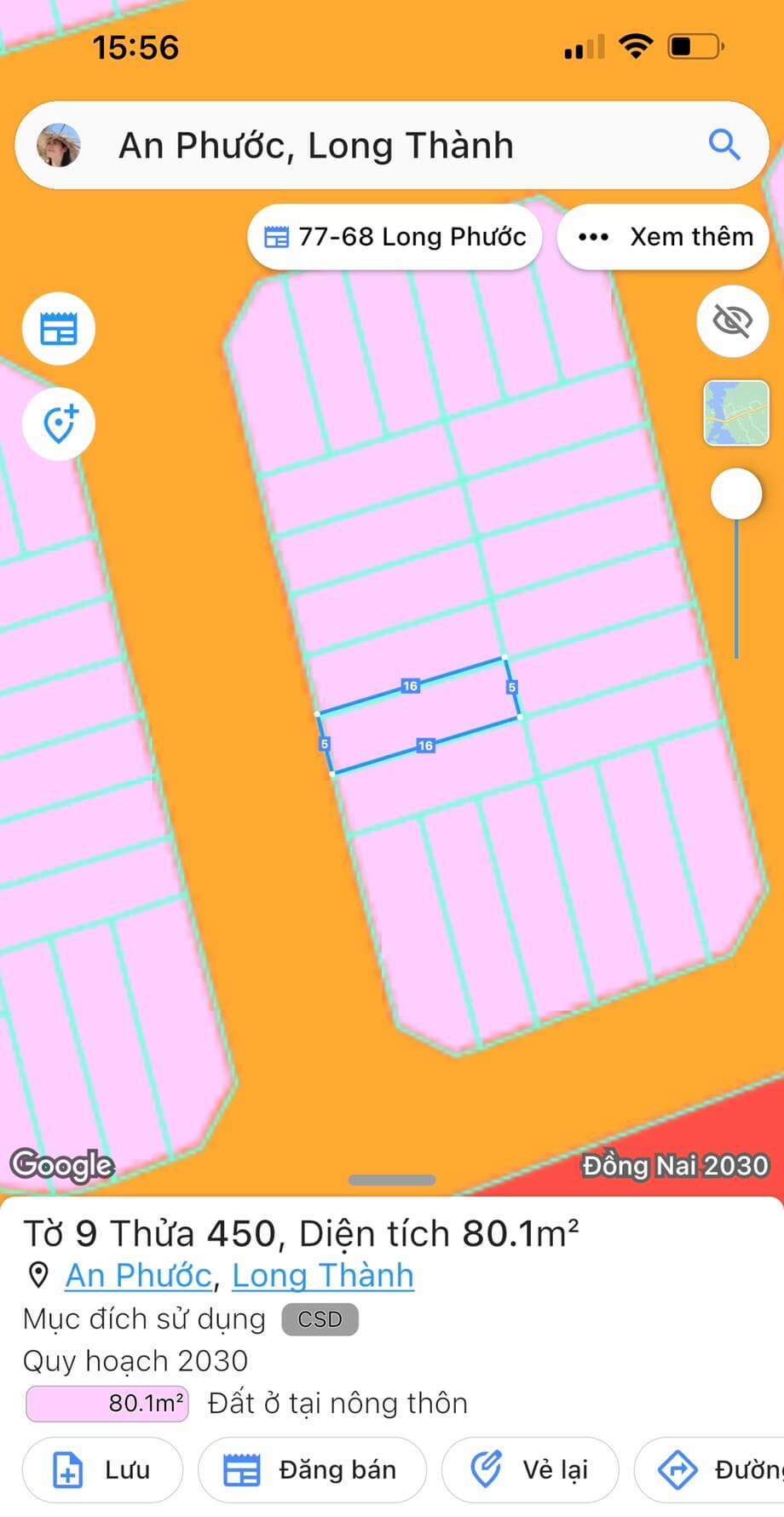Open the listings table icon button

[x=59, y=329]
